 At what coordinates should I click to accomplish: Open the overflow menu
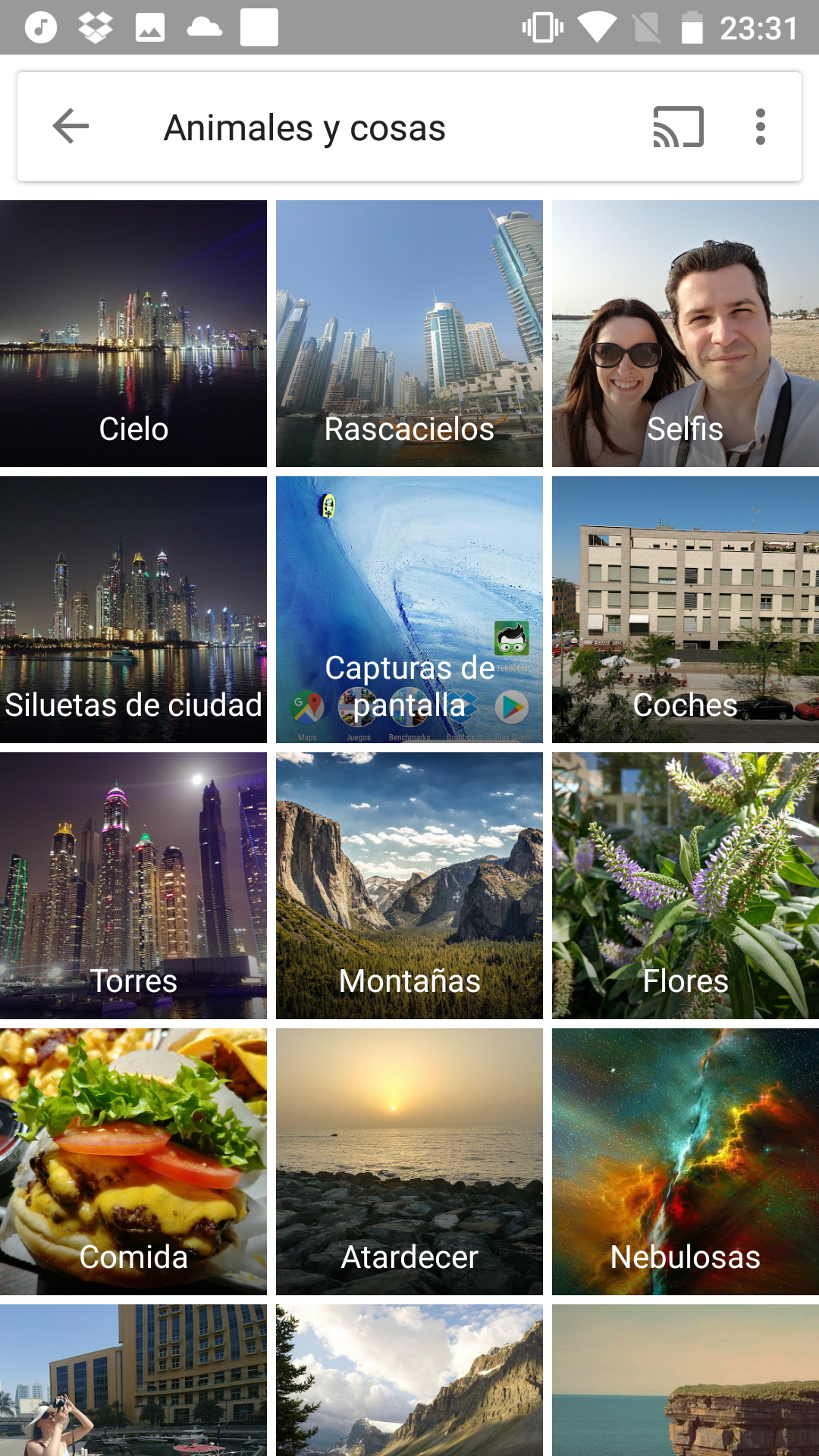[760, 127]
